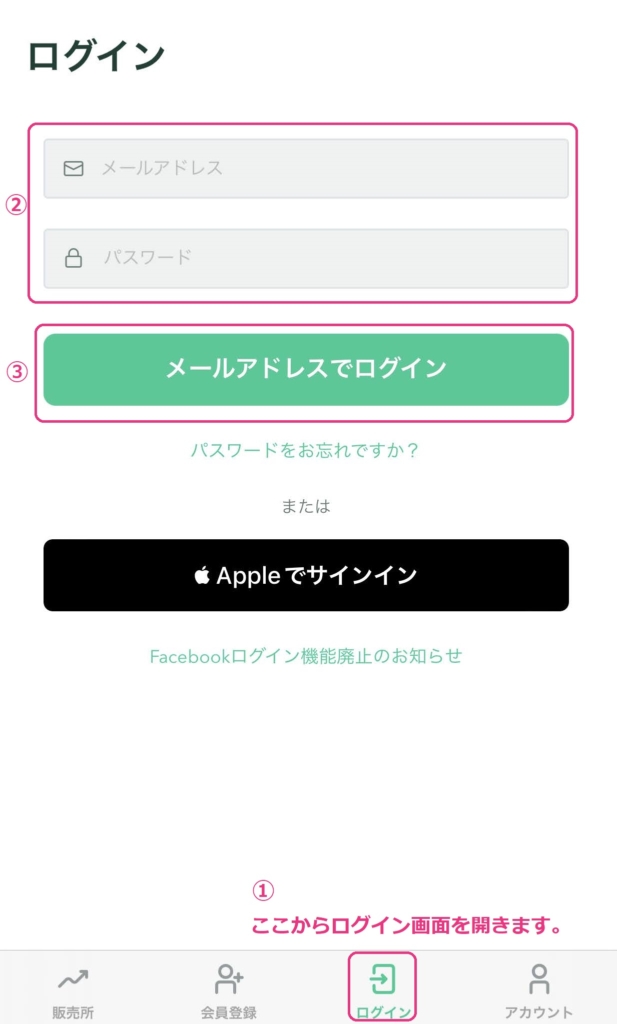Image resolution: width=617 pixels, height=1024 pixels.
Task: Open the パスワードをお忘れですか？ link
Action: tap(304, 450)
